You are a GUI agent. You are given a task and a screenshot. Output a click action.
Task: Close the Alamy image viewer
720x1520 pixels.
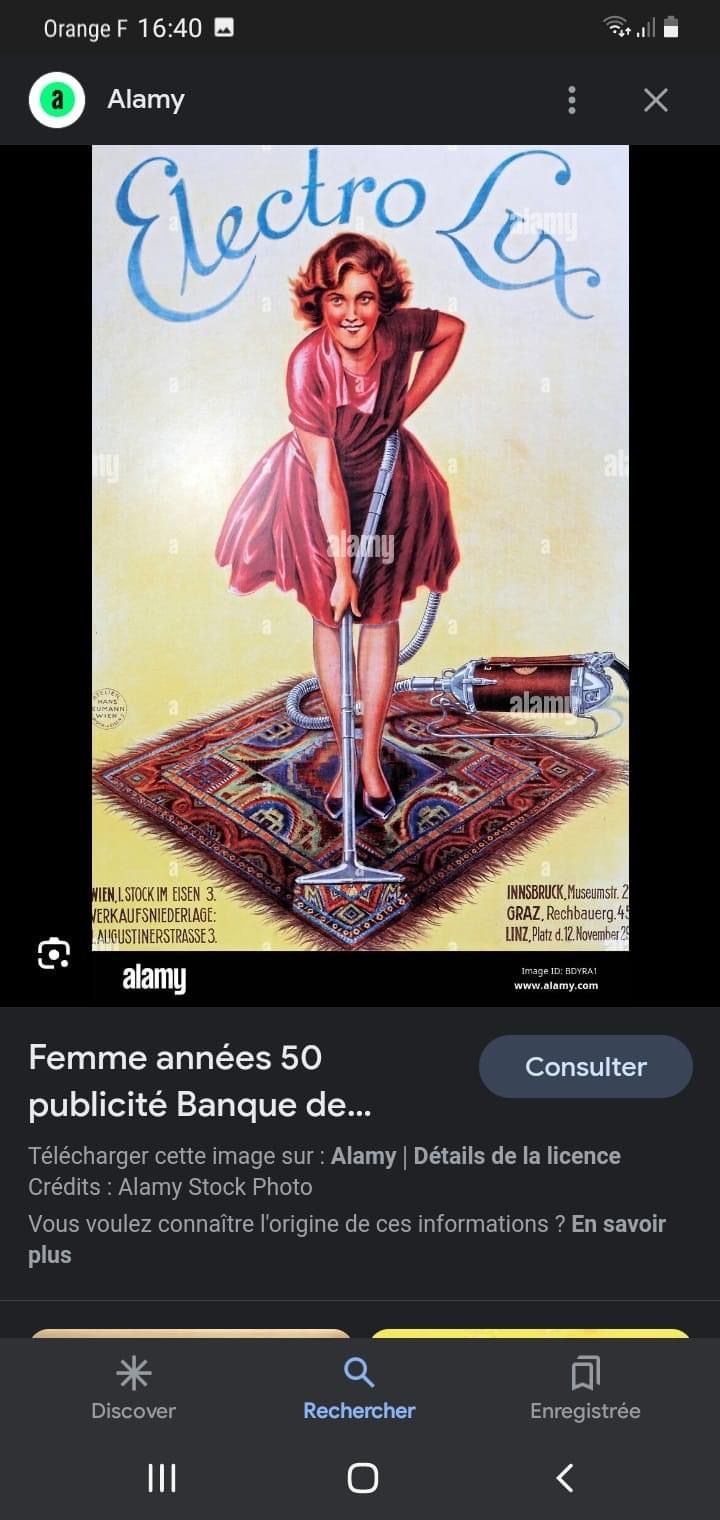pos(656,100)
